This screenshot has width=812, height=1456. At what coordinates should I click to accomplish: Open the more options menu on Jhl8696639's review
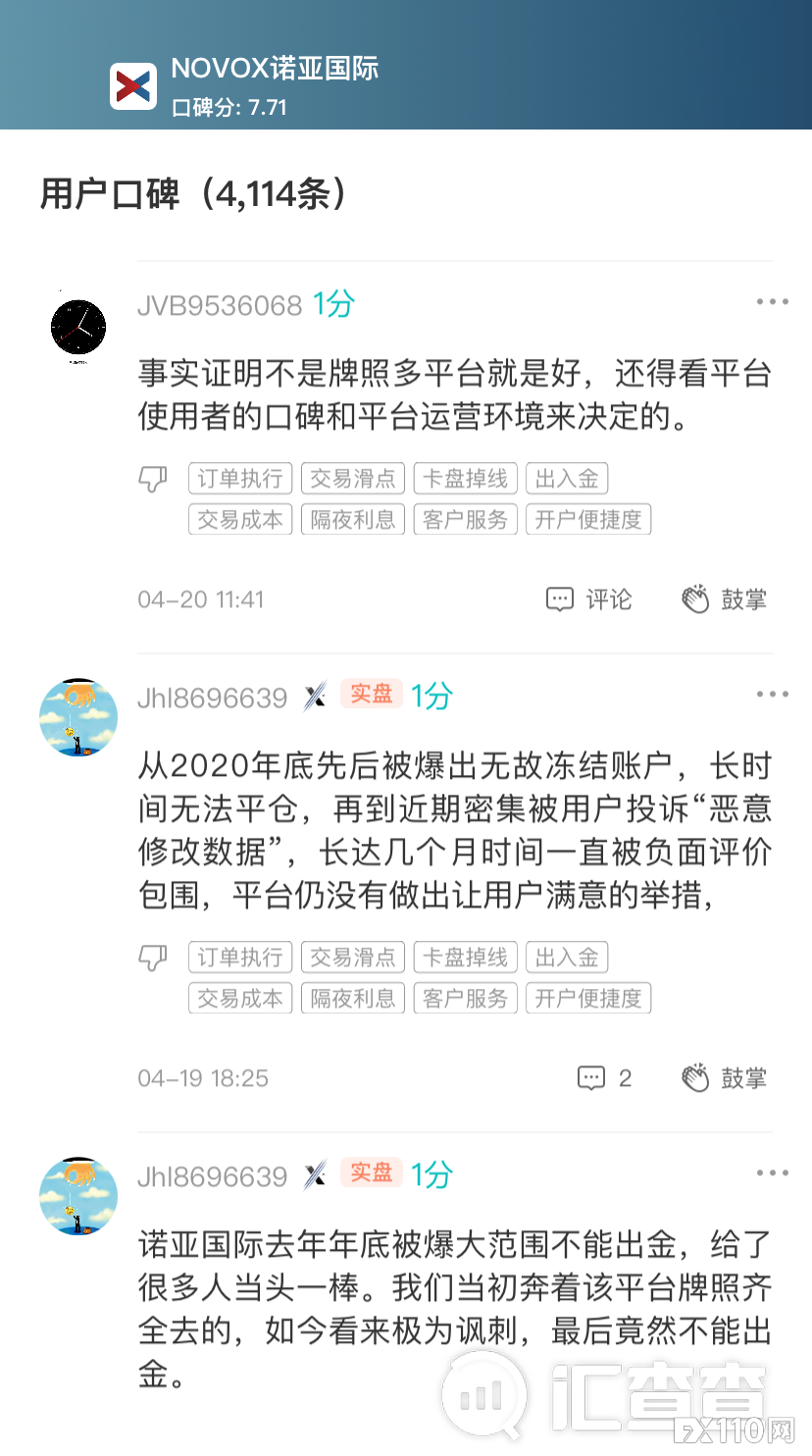(x=772, y=694)
